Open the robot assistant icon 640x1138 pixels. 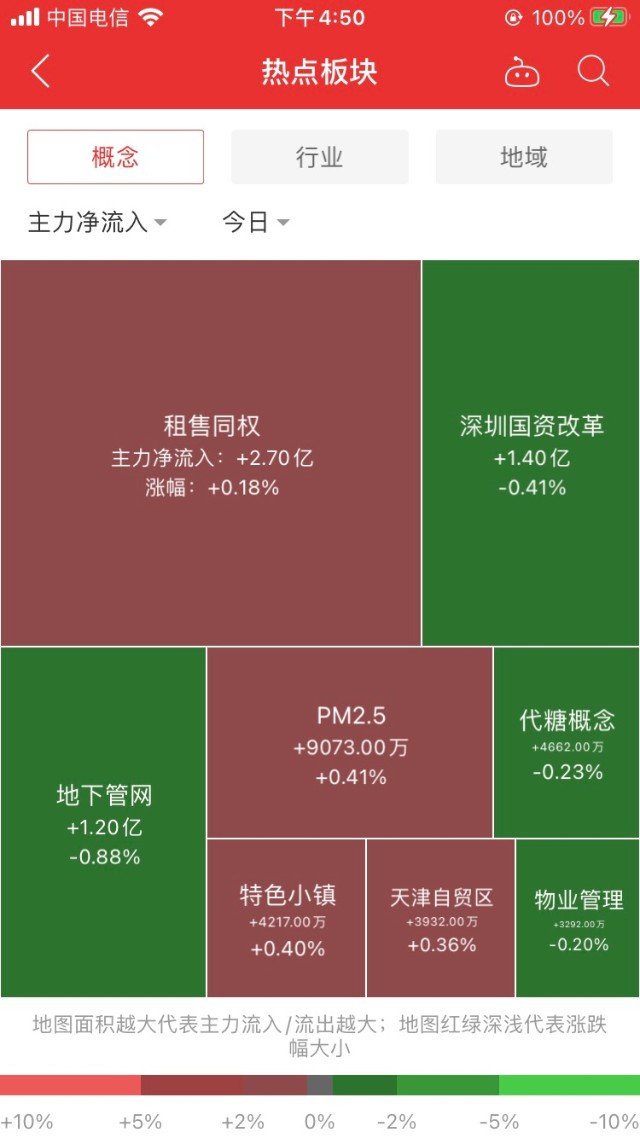click(x=521, y=73)
